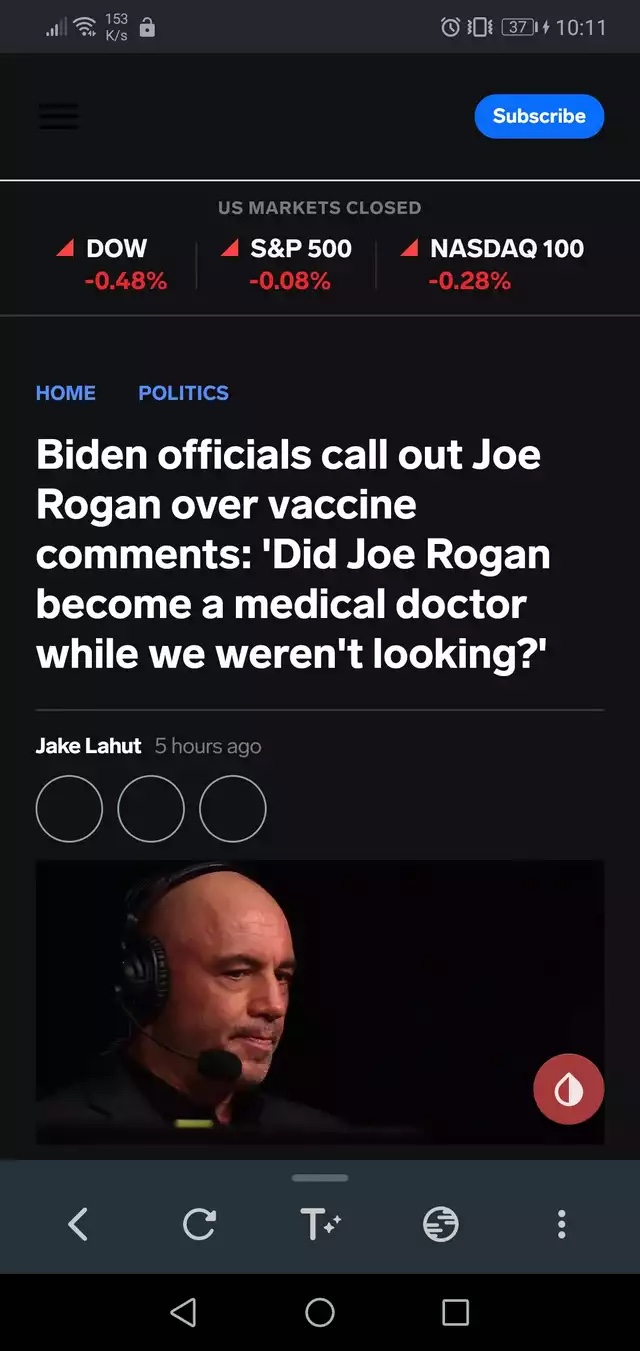Tap the blue Subscribe button
The height and width of the screenshot is (1351, 640).
pyautogui.click(x=539, y=116)
